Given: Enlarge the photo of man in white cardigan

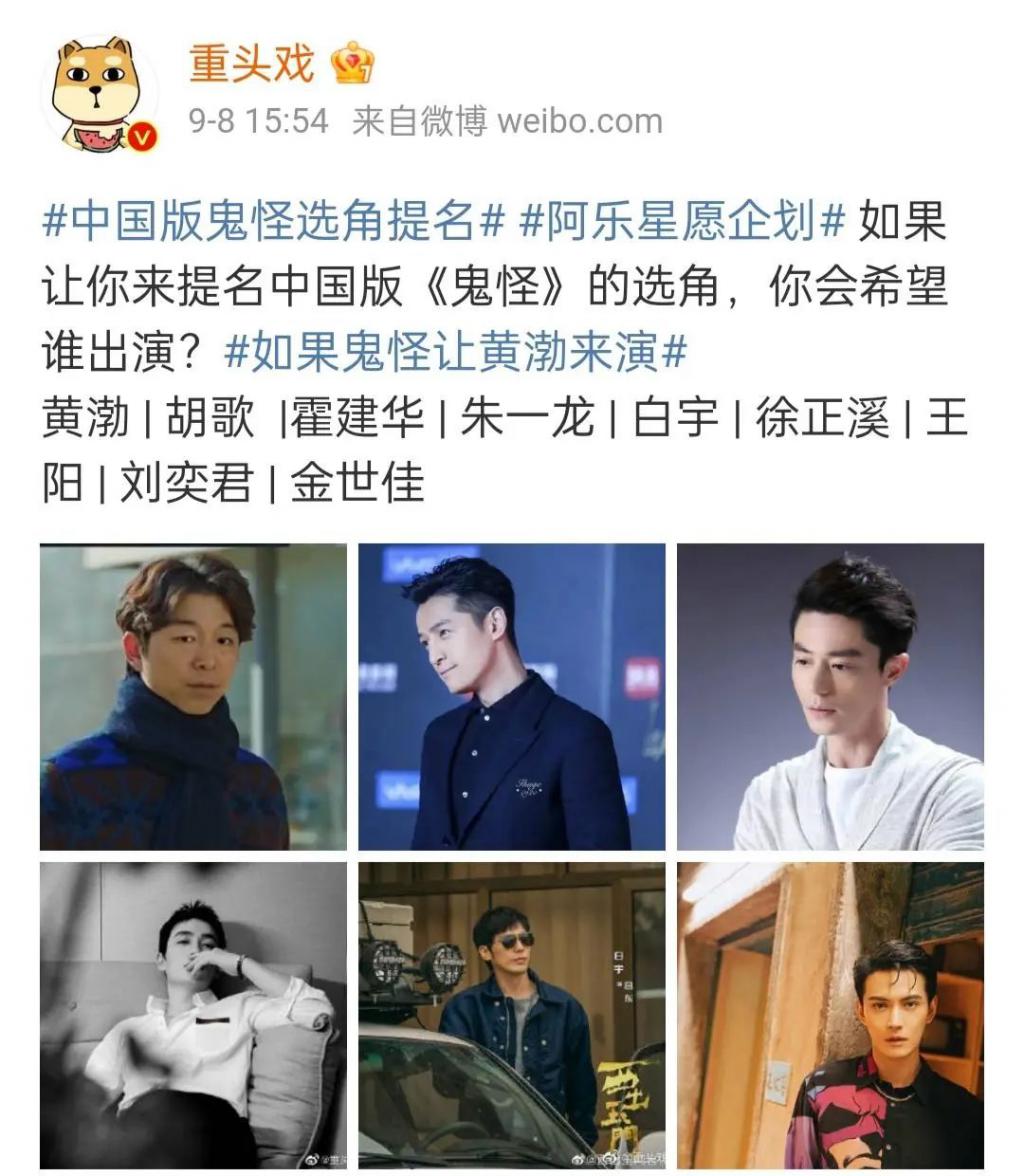Looking at the screenshot, I should click(x=830, y=696).
